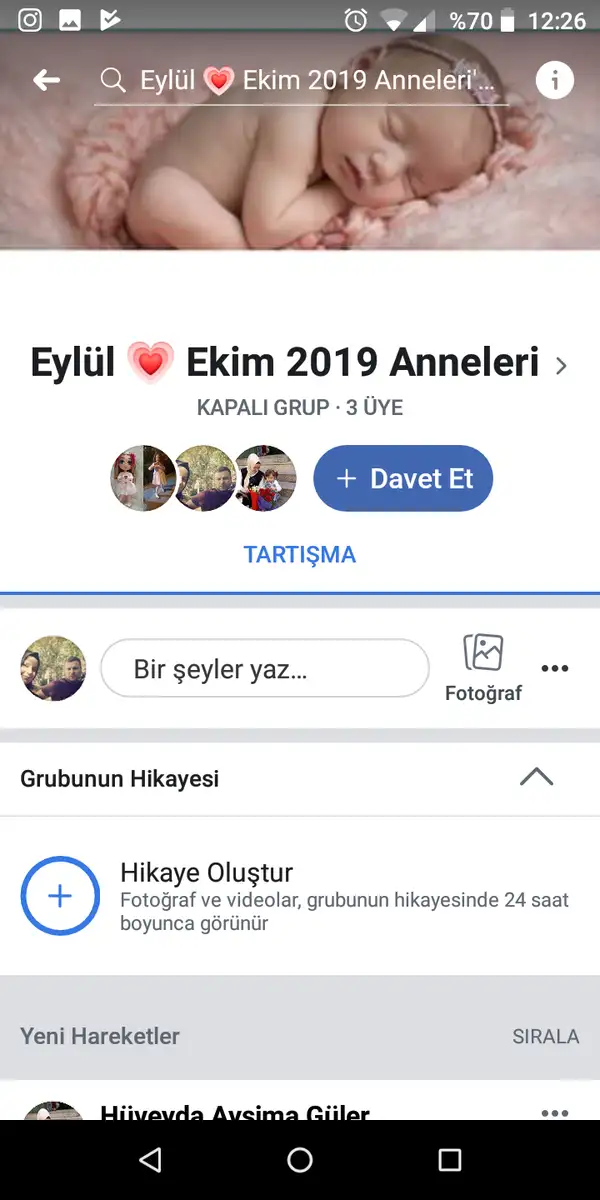
Task: Open the group details via title chevron
Action: pyautogui.click(x=561, y=366)
